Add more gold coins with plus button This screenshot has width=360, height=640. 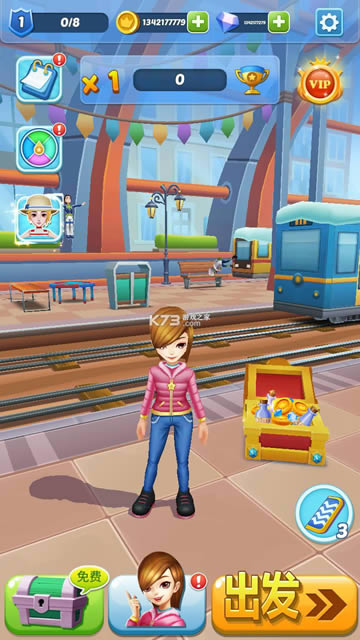198,22
